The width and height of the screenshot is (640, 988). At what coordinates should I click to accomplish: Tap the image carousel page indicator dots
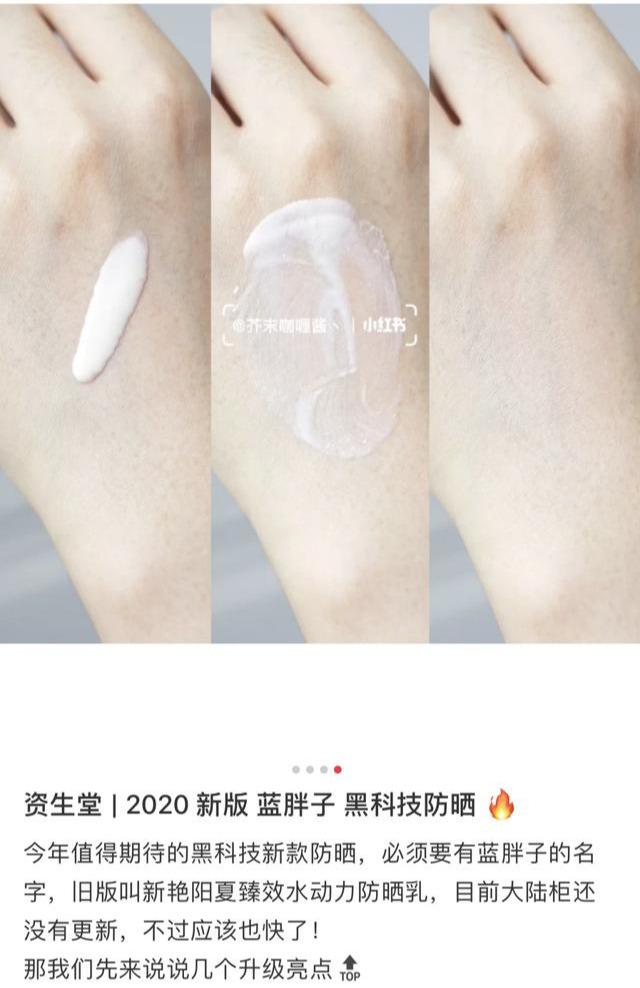tap(317, 769)
